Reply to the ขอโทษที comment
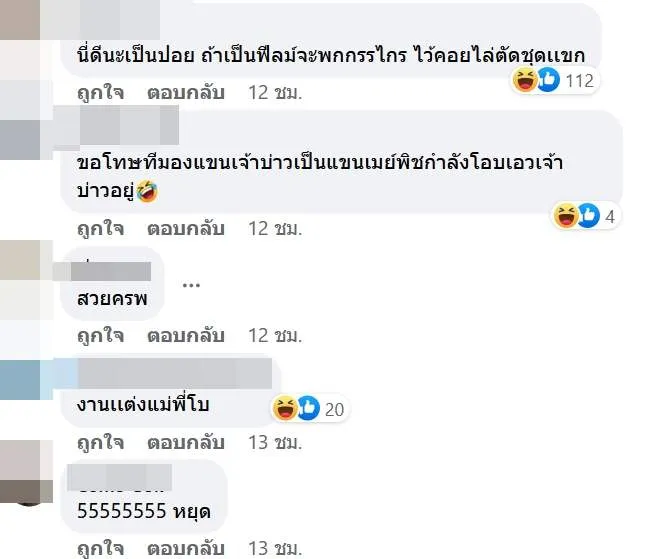Image resolution: width=661 pixels, height=559 pixels. click(185, 228)
